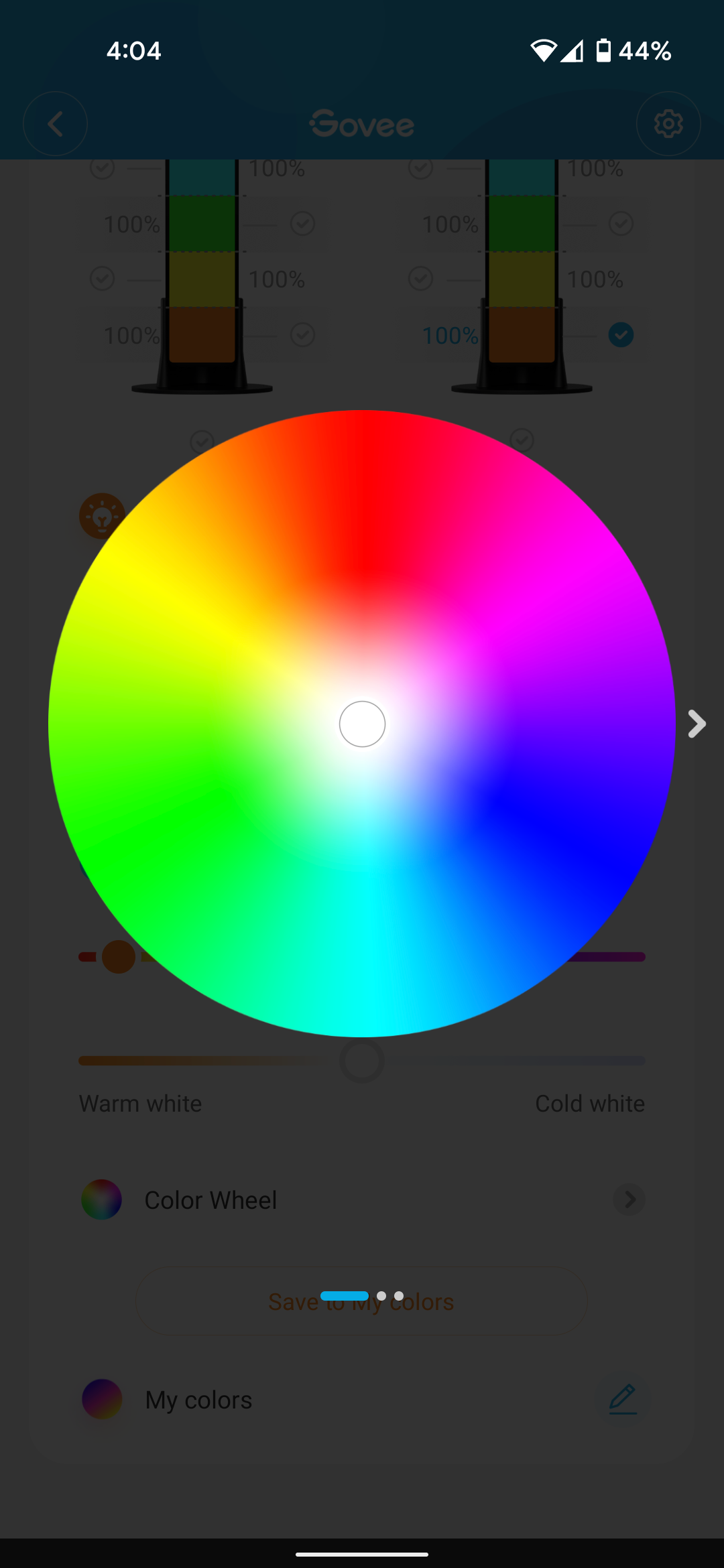Tap the Govee logo in the header
The image size is (724, 1568).
pos(361,123)
